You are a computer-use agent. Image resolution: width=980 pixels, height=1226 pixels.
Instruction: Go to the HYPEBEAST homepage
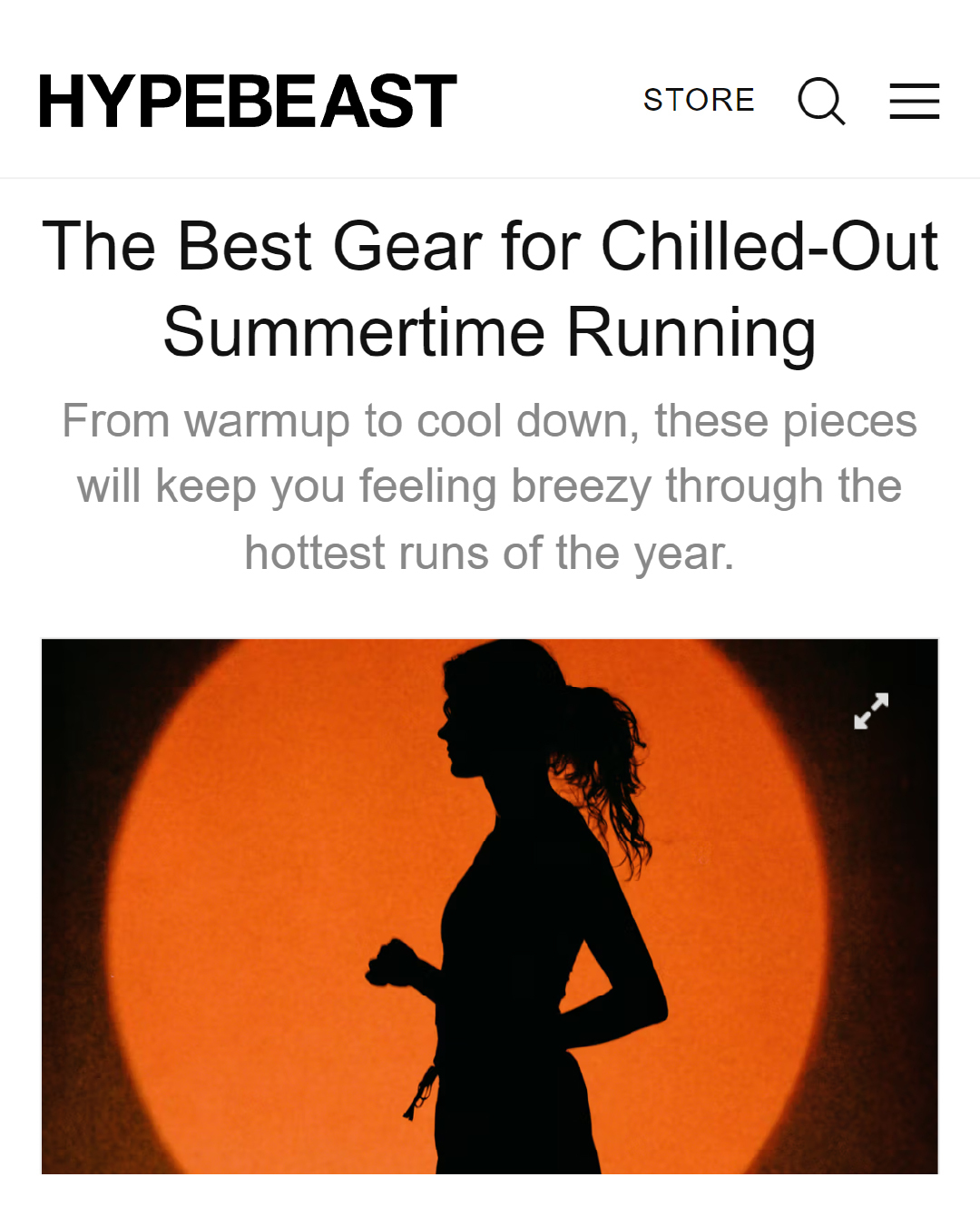tap(248, 102)
